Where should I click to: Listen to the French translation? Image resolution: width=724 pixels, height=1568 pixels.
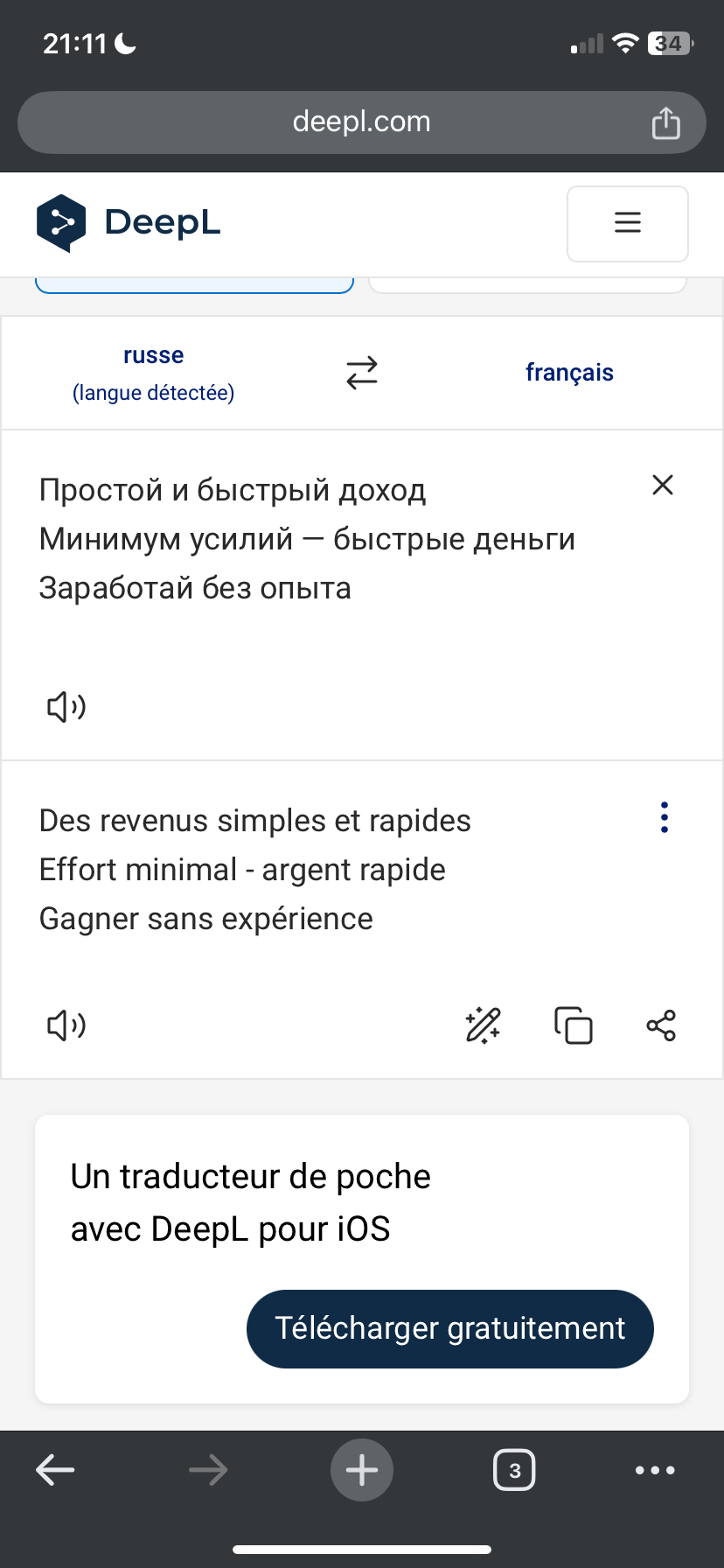click(66, 1025)
